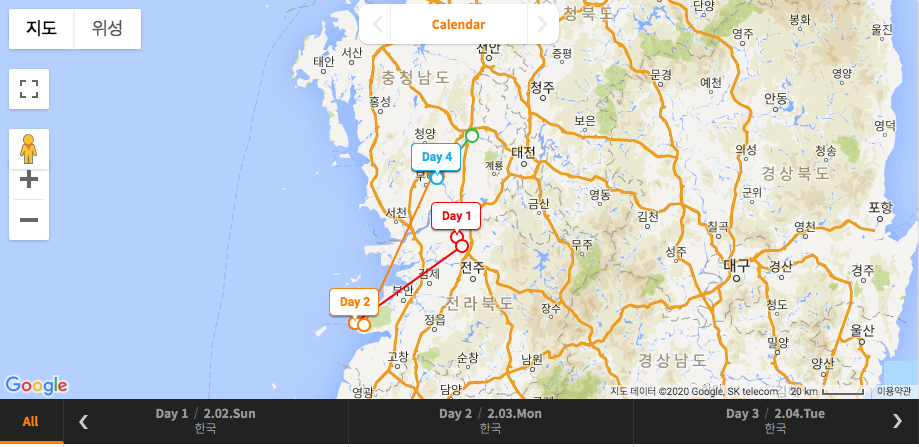The width and height of the screenshot is (919, 447).
Task: Open the 이용약관 terms link
Action: pos(896,391)
